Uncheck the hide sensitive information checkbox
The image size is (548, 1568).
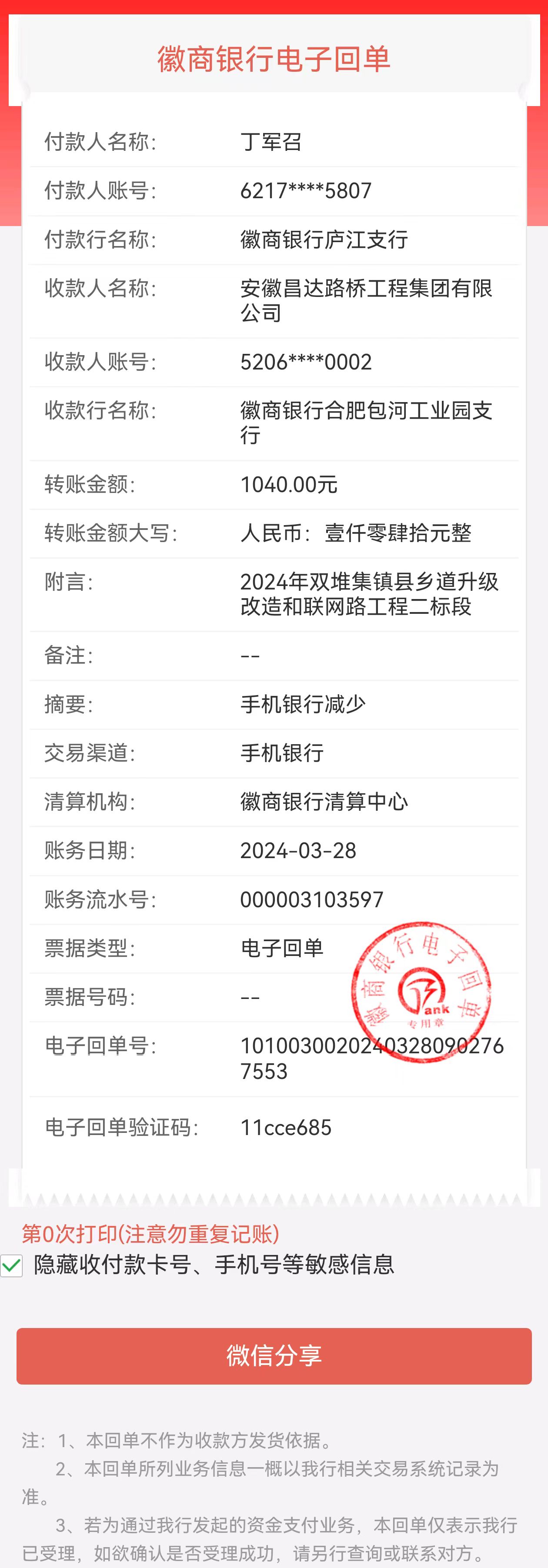pos(12,1265)
